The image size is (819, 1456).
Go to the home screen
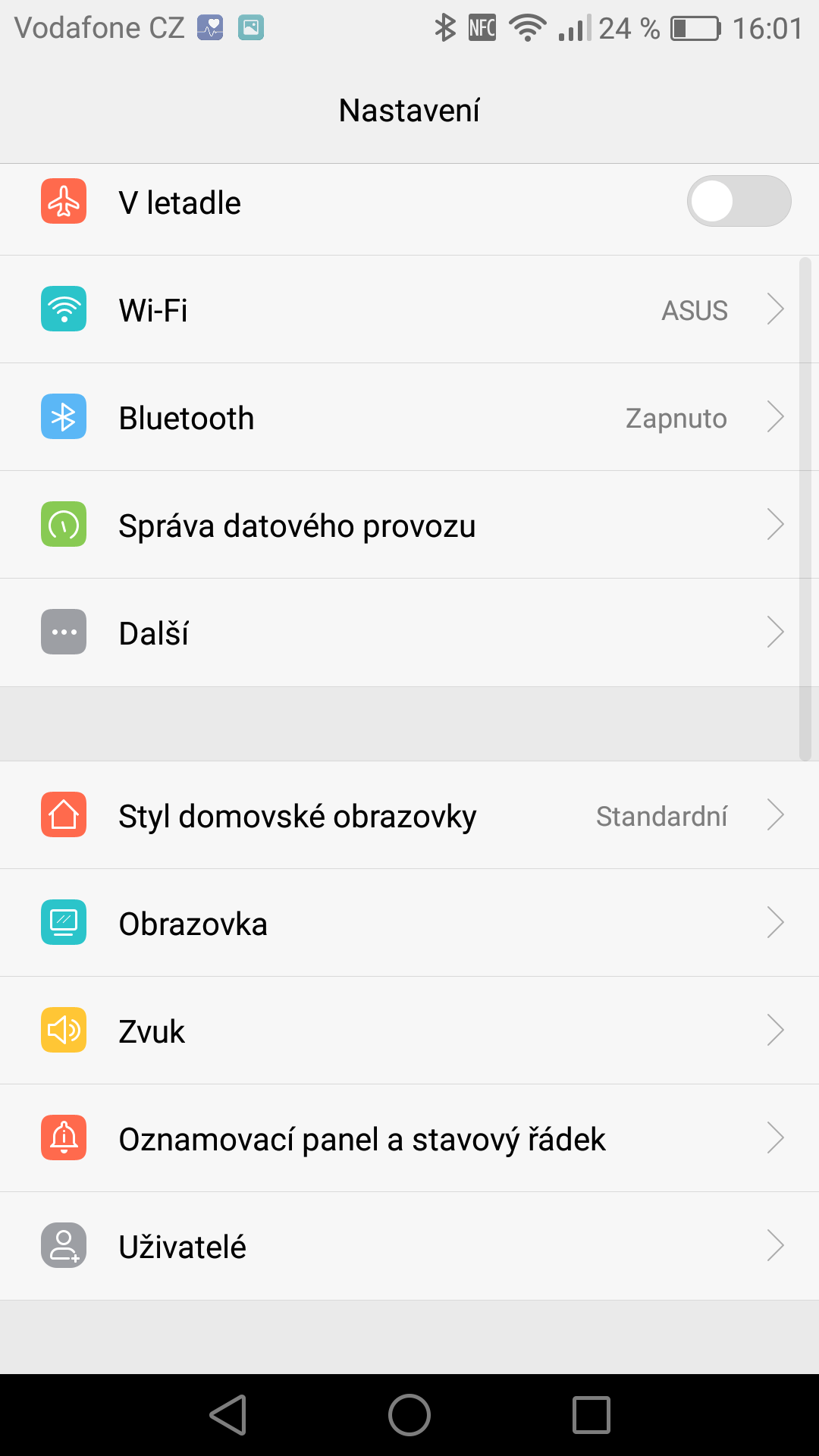click(409, 1415)
